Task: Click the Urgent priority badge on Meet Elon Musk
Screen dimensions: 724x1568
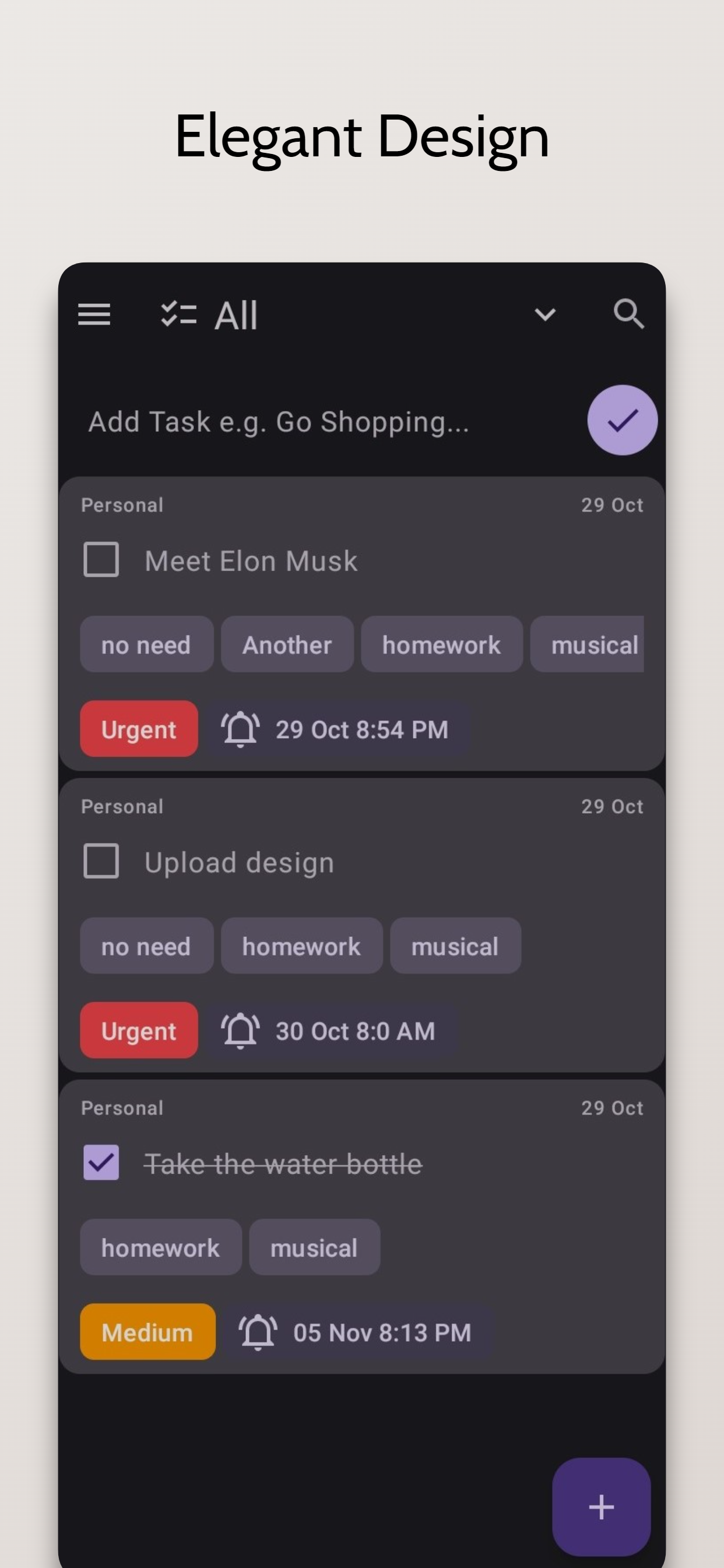Action: [139, 729]
